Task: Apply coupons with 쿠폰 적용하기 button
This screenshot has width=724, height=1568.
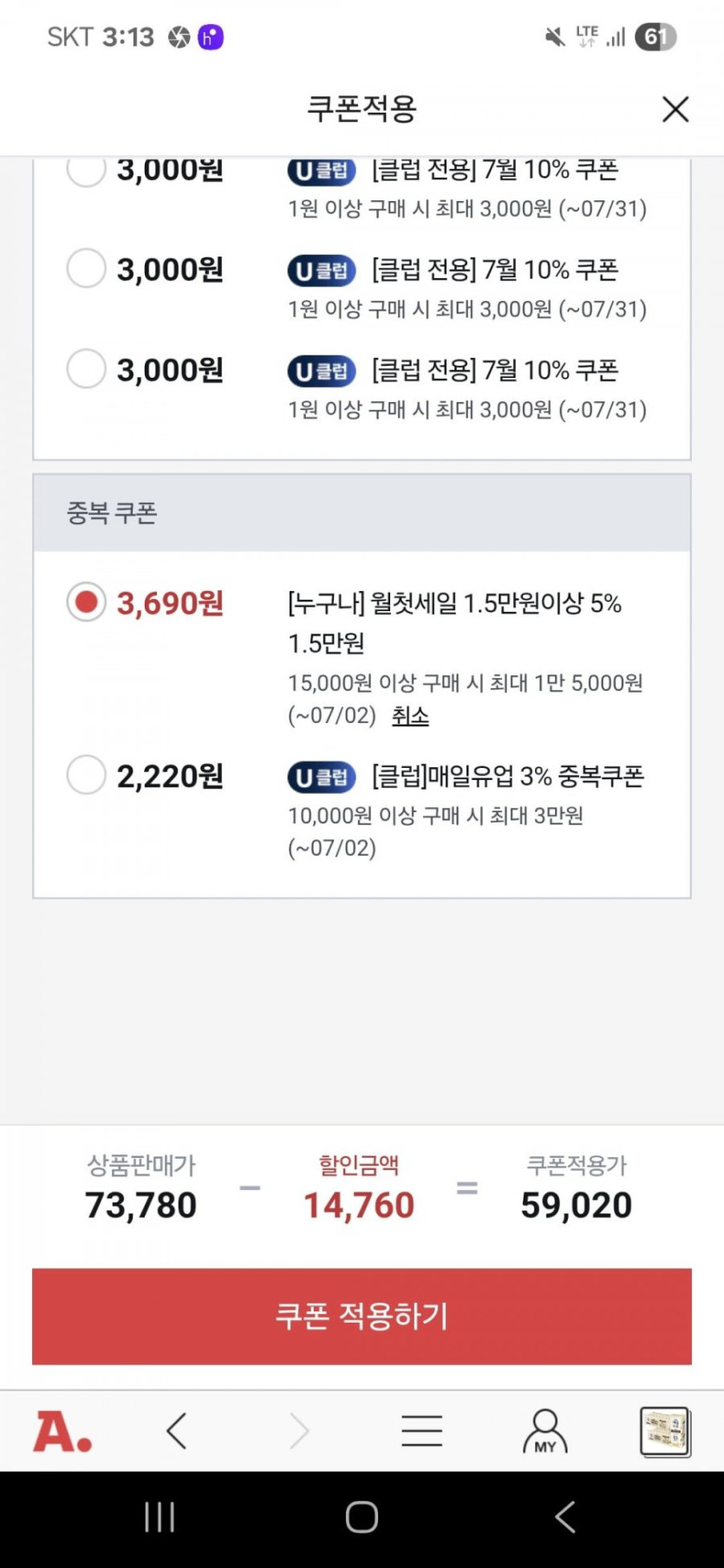Action: (362, 1316)
